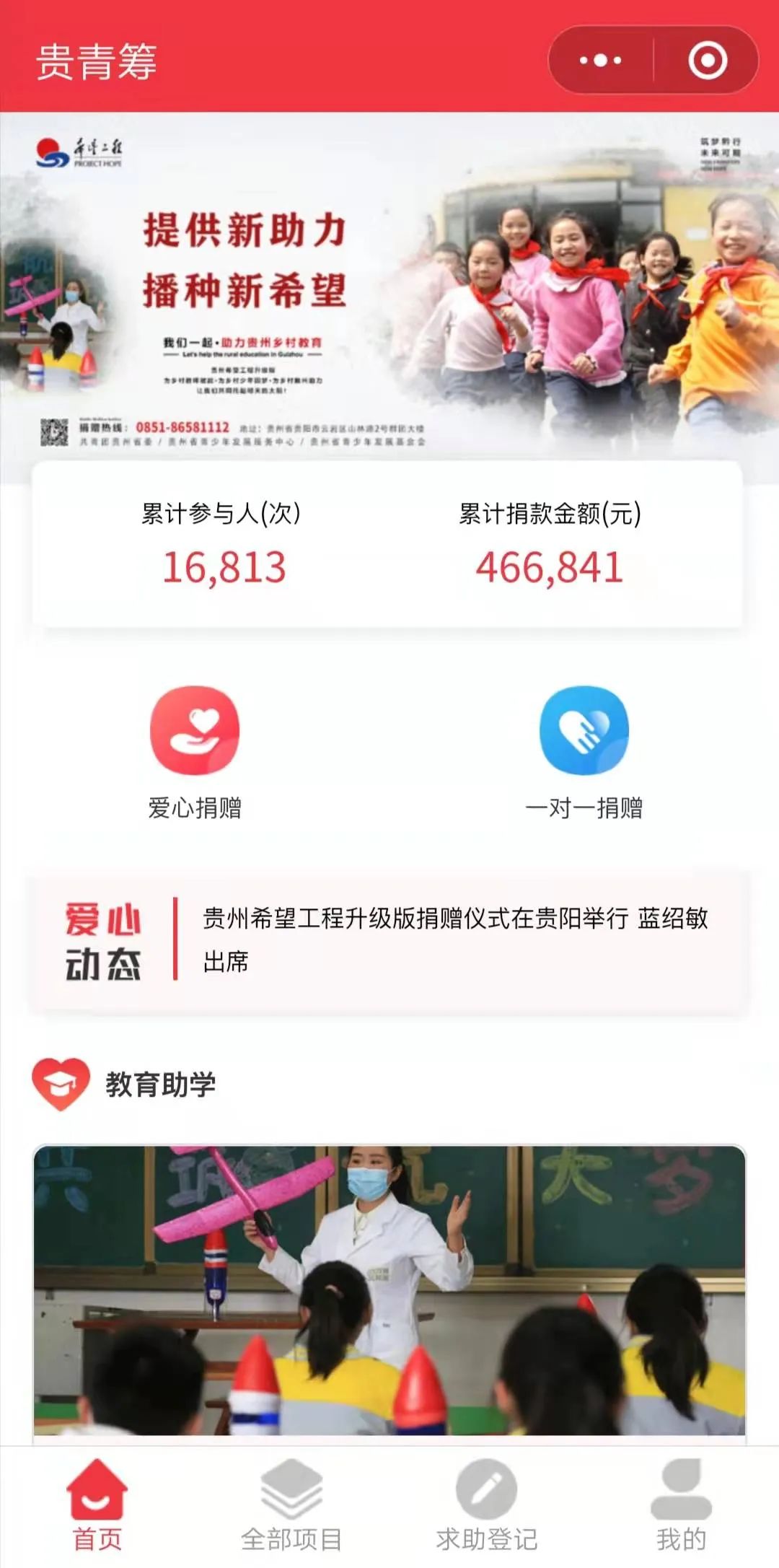This screenshot has width=779, height=1568.
Task: Go to the 求助登记 tab
Action: (x=487, y=1506)
